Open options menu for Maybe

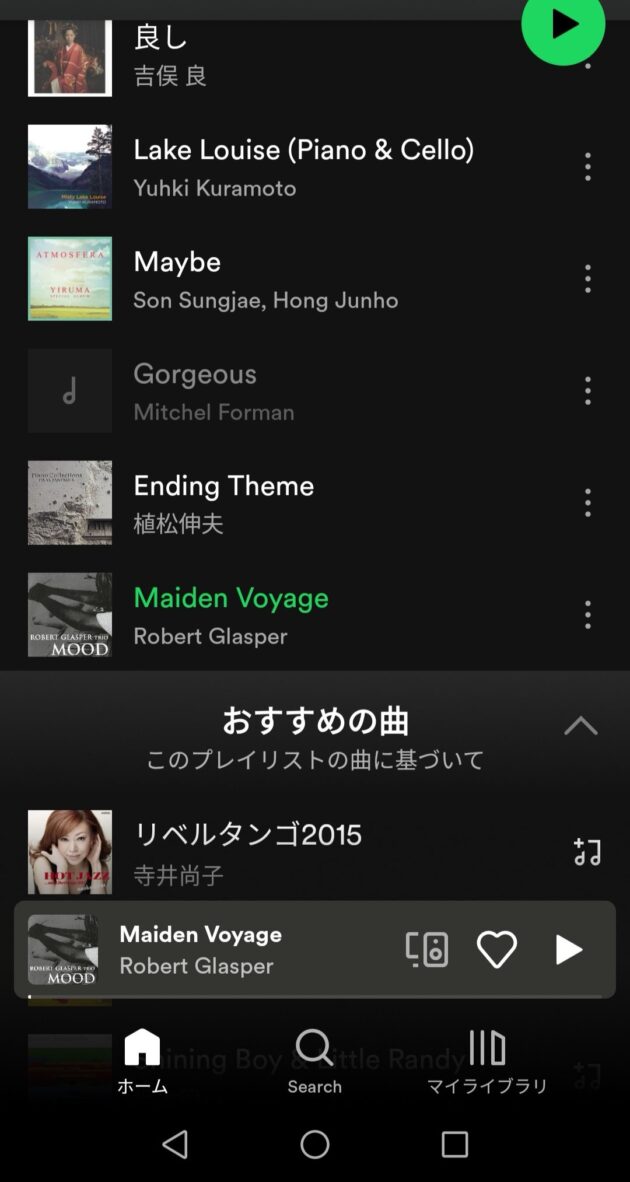587,279
